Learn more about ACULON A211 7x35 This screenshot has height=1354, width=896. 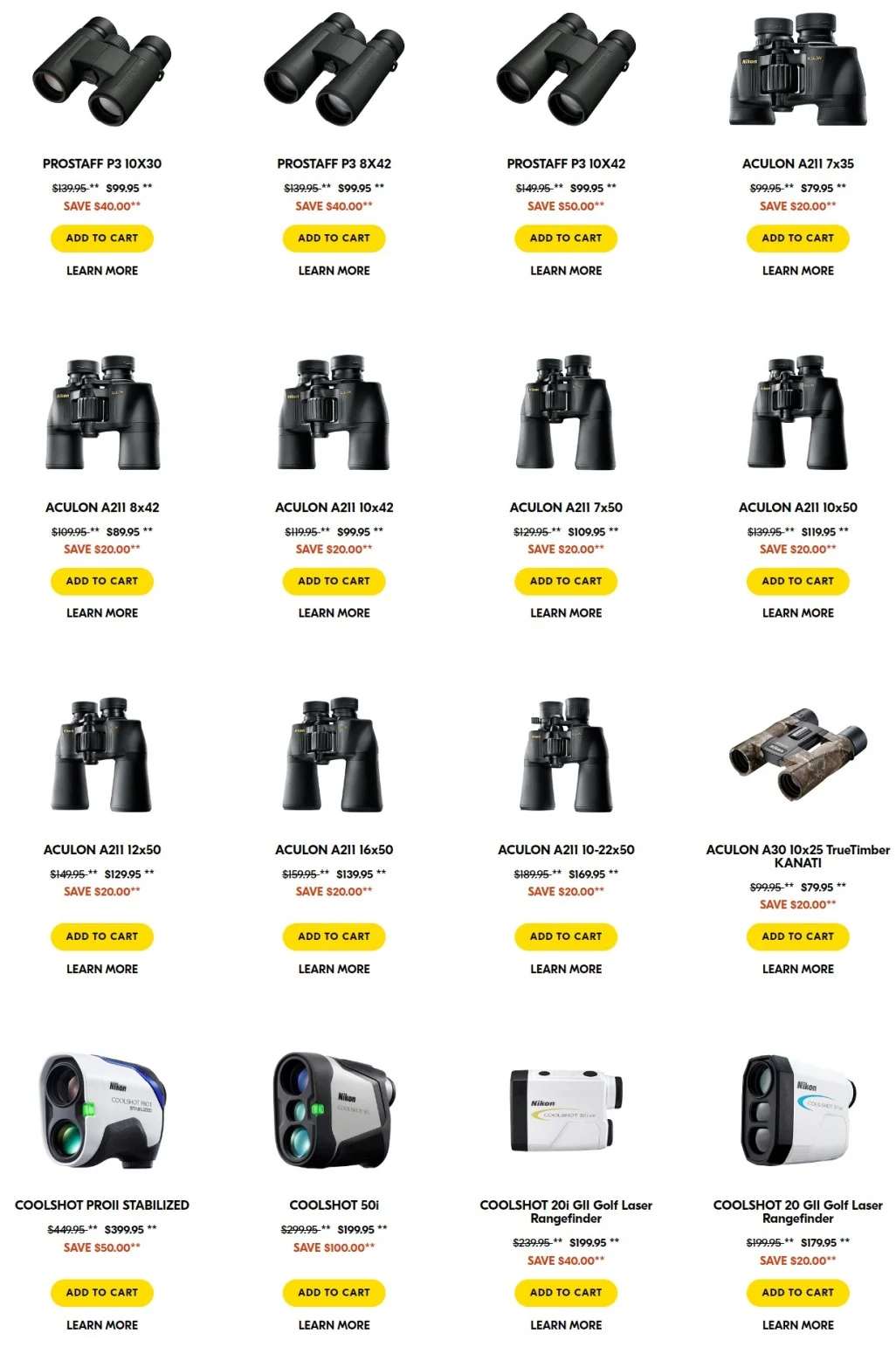(x=797, y=271)
